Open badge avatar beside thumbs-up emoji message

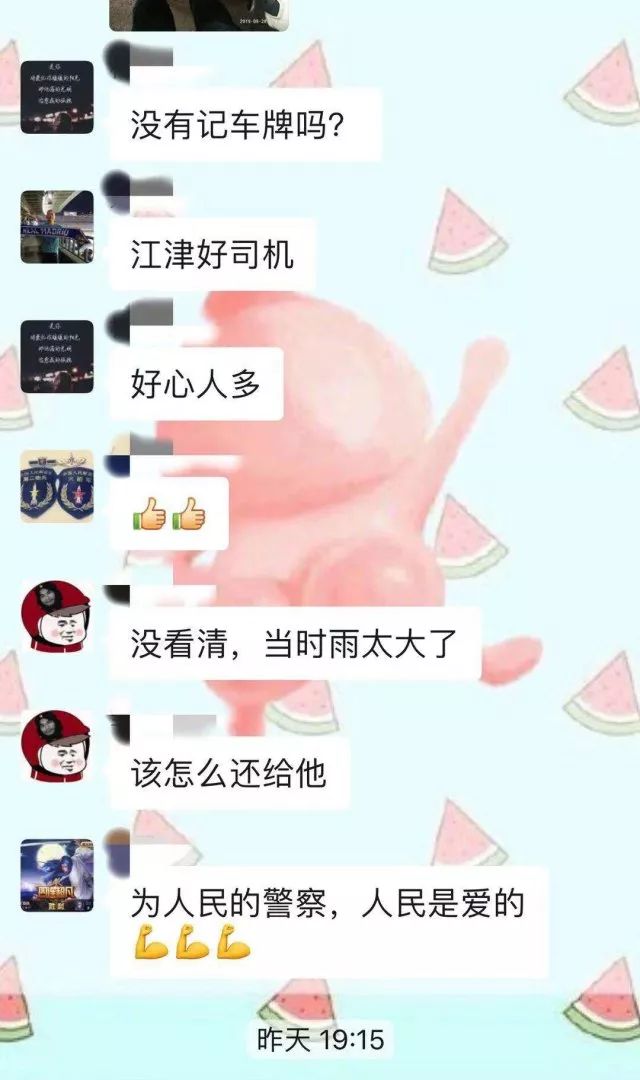57,487
